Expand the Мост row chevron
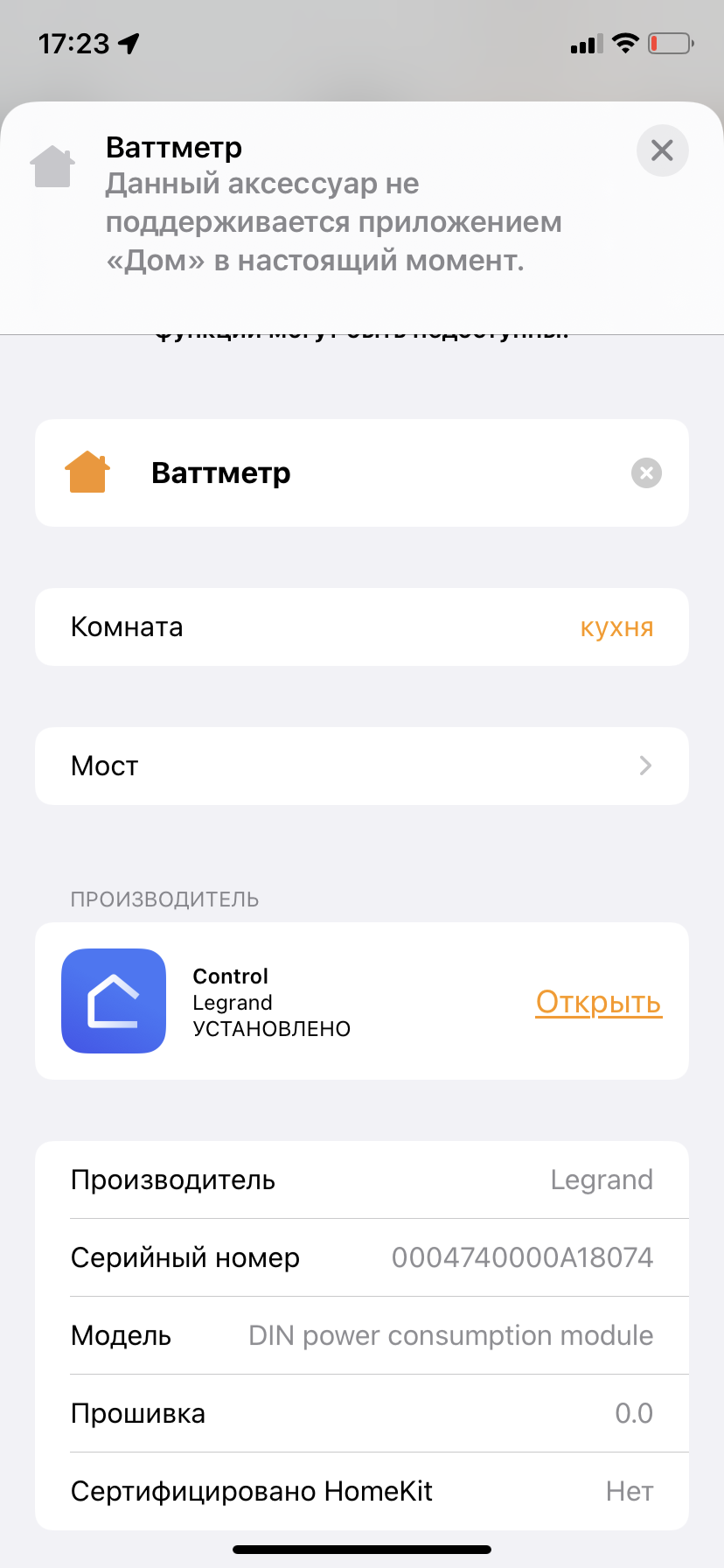 pos(645,766)
